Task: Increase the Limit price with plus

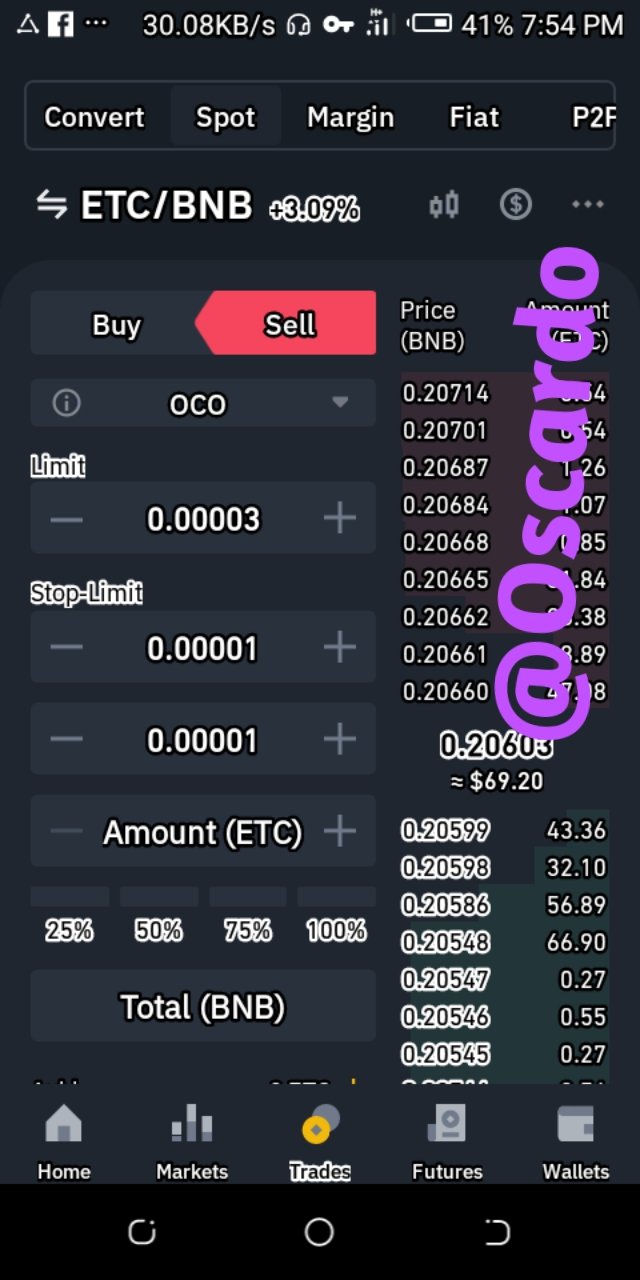Action: pyautogui.click(x=340, y=518)
